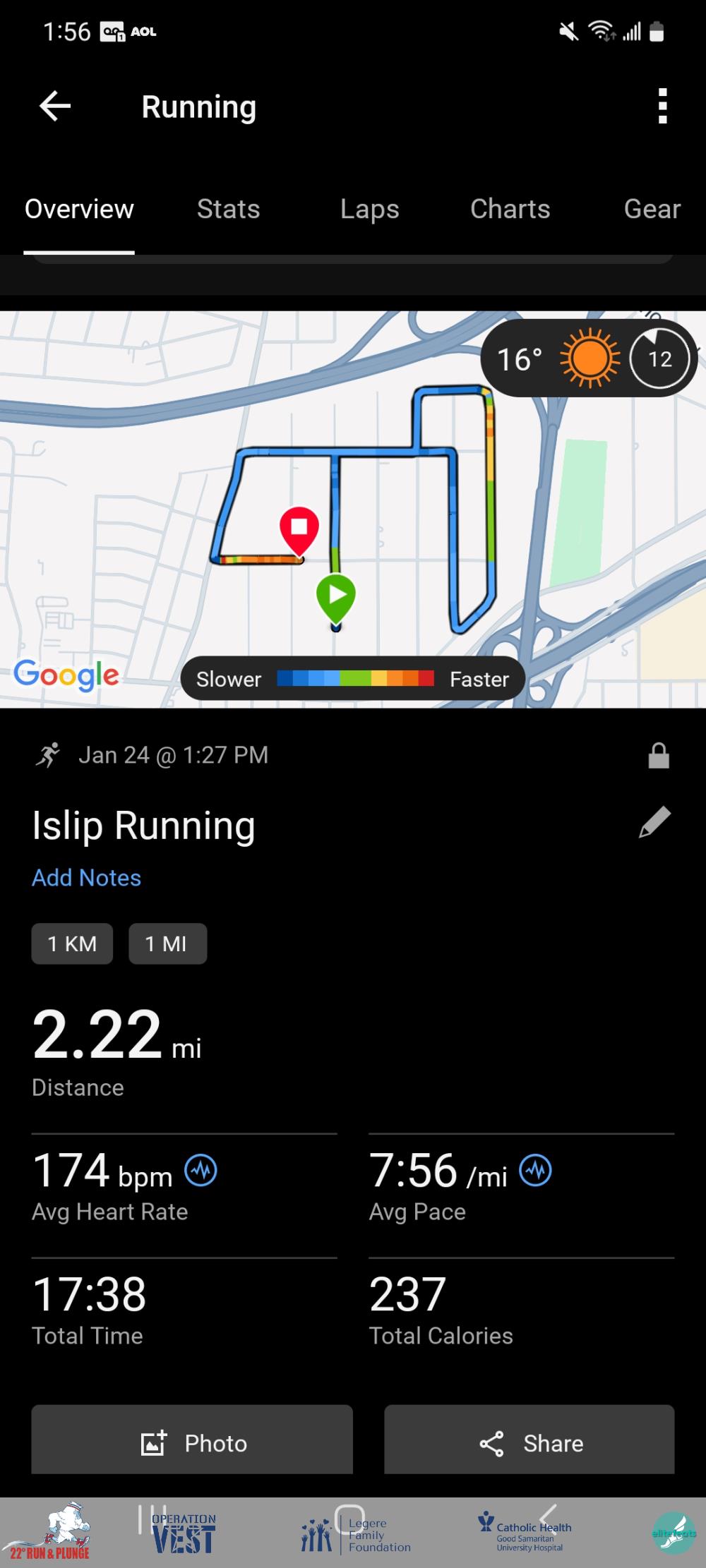
Task: Select the 1 KM chip
Action: coord(72,944)
